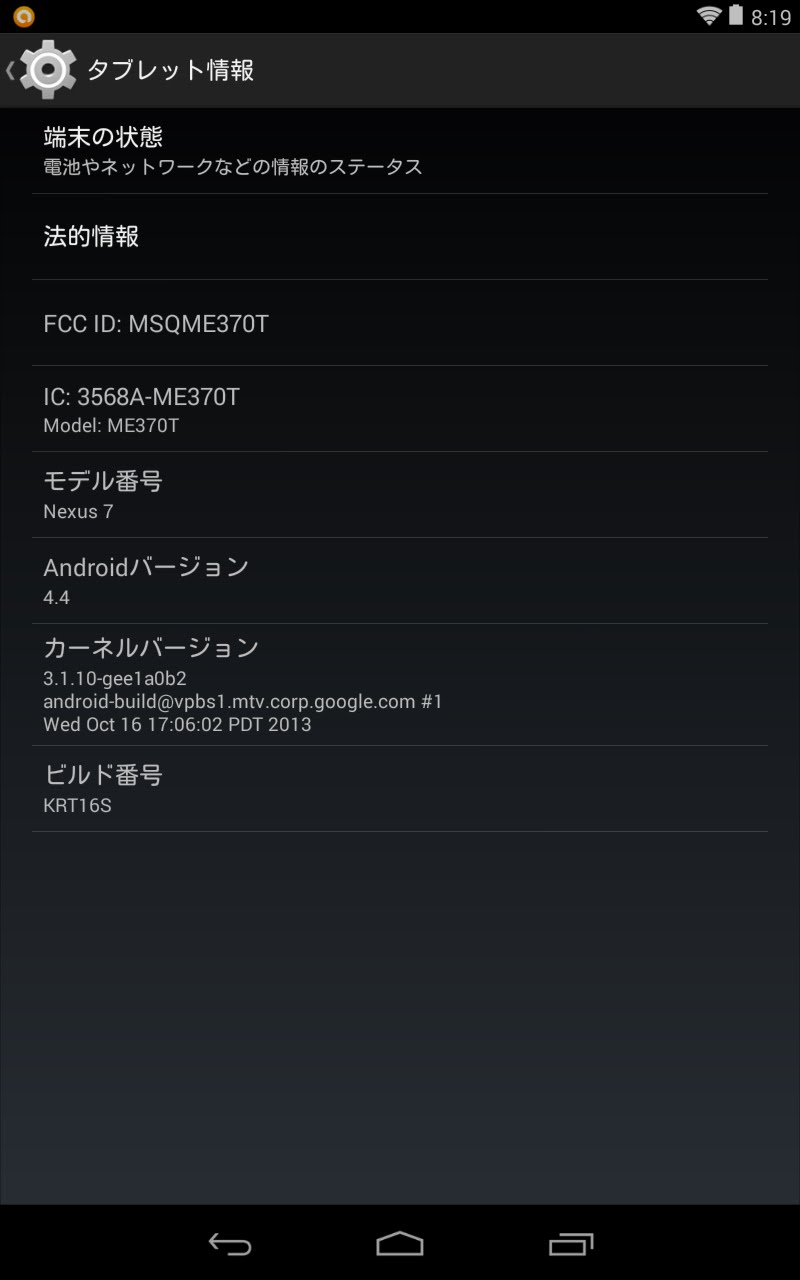The width and height of the screenshot is (800, 1280).
Task: Open 法的情報 legal information
Action: coord(400,237)
